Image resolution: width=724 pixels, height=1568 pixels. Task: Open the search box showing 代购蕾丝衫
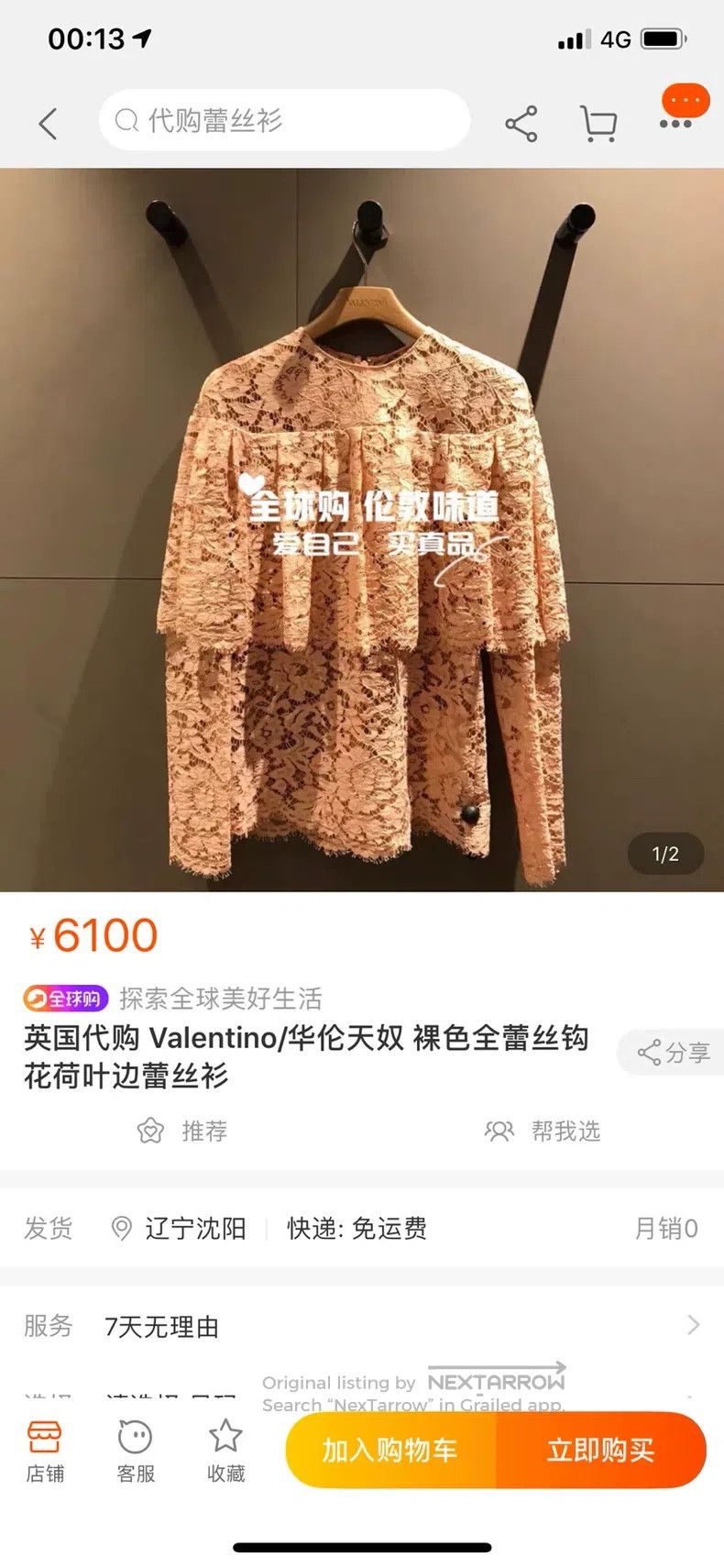pyautogui.click(x=284, y=120)
